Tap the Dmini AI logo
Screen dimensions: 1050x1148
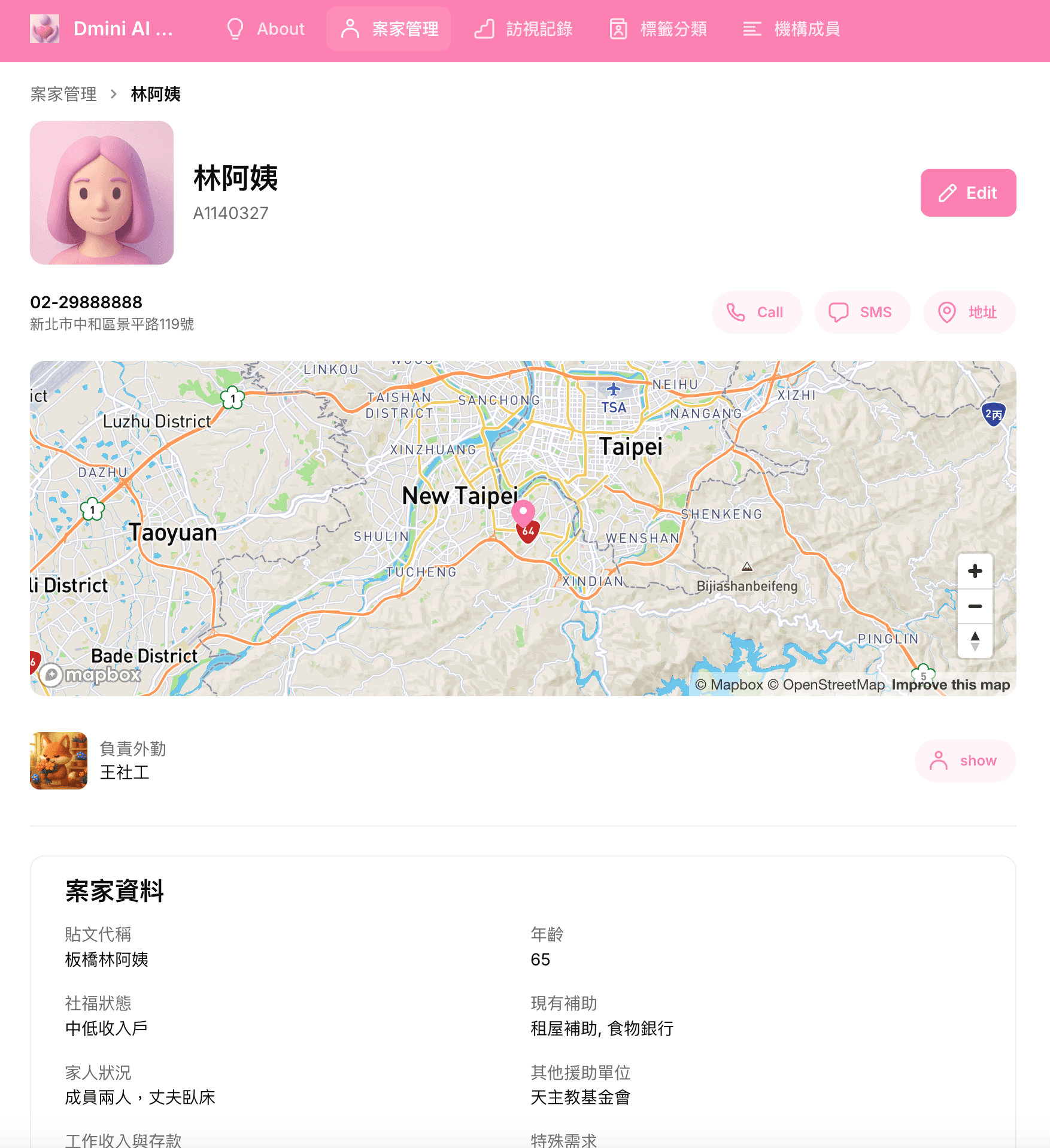[x=44, y=29]
